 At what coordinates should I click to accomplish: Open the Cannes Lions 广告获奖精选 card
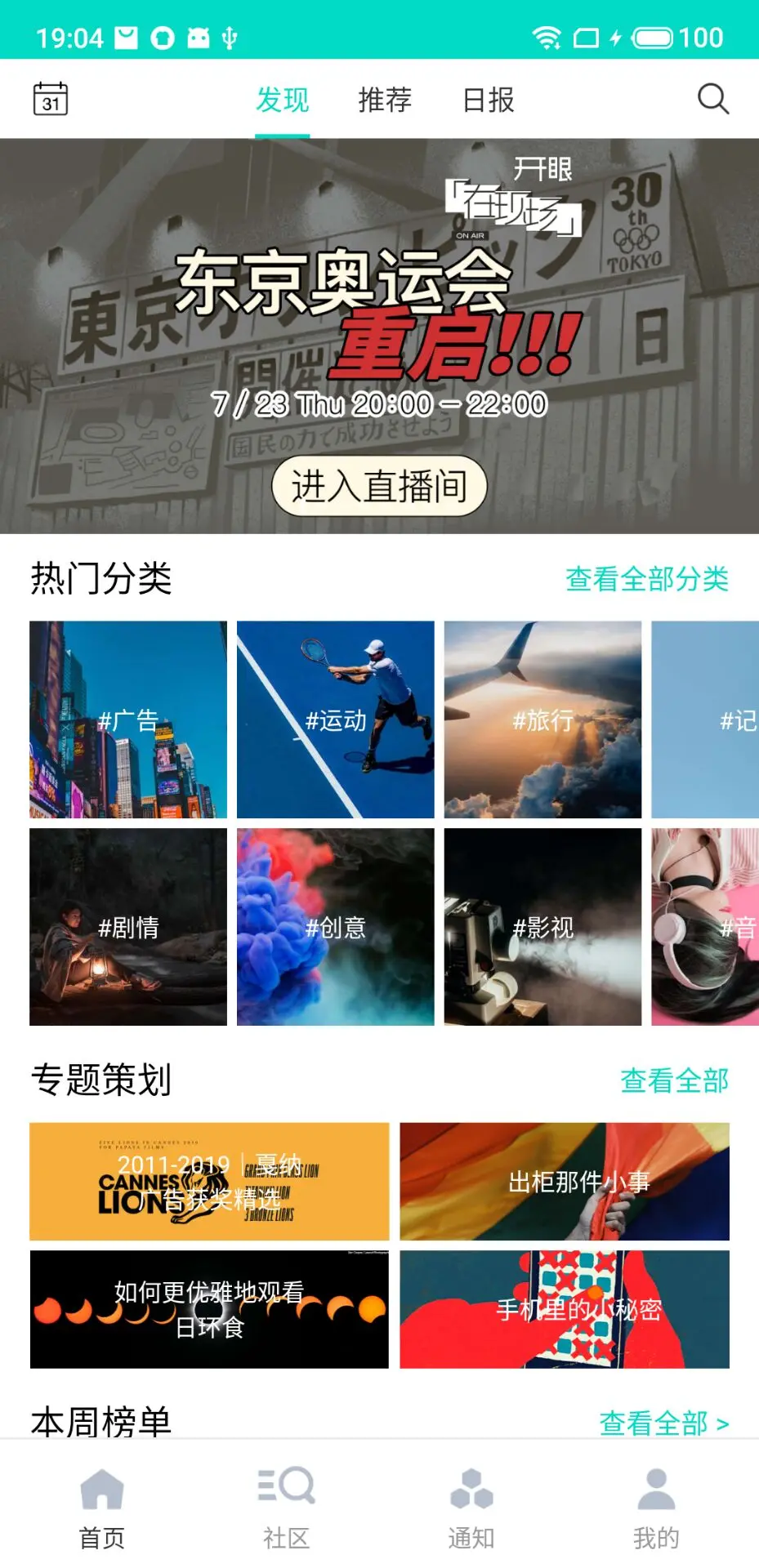(209, 1182)
